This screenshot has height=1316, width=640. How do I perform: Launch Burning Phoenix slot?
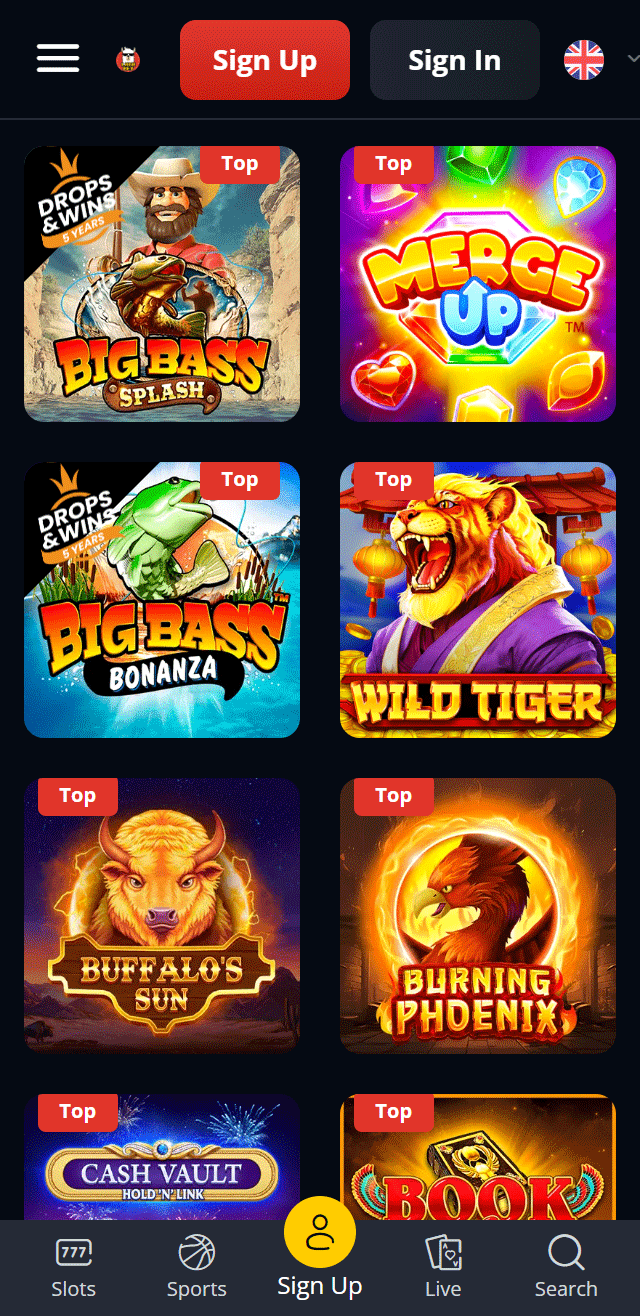click(478, 916)
